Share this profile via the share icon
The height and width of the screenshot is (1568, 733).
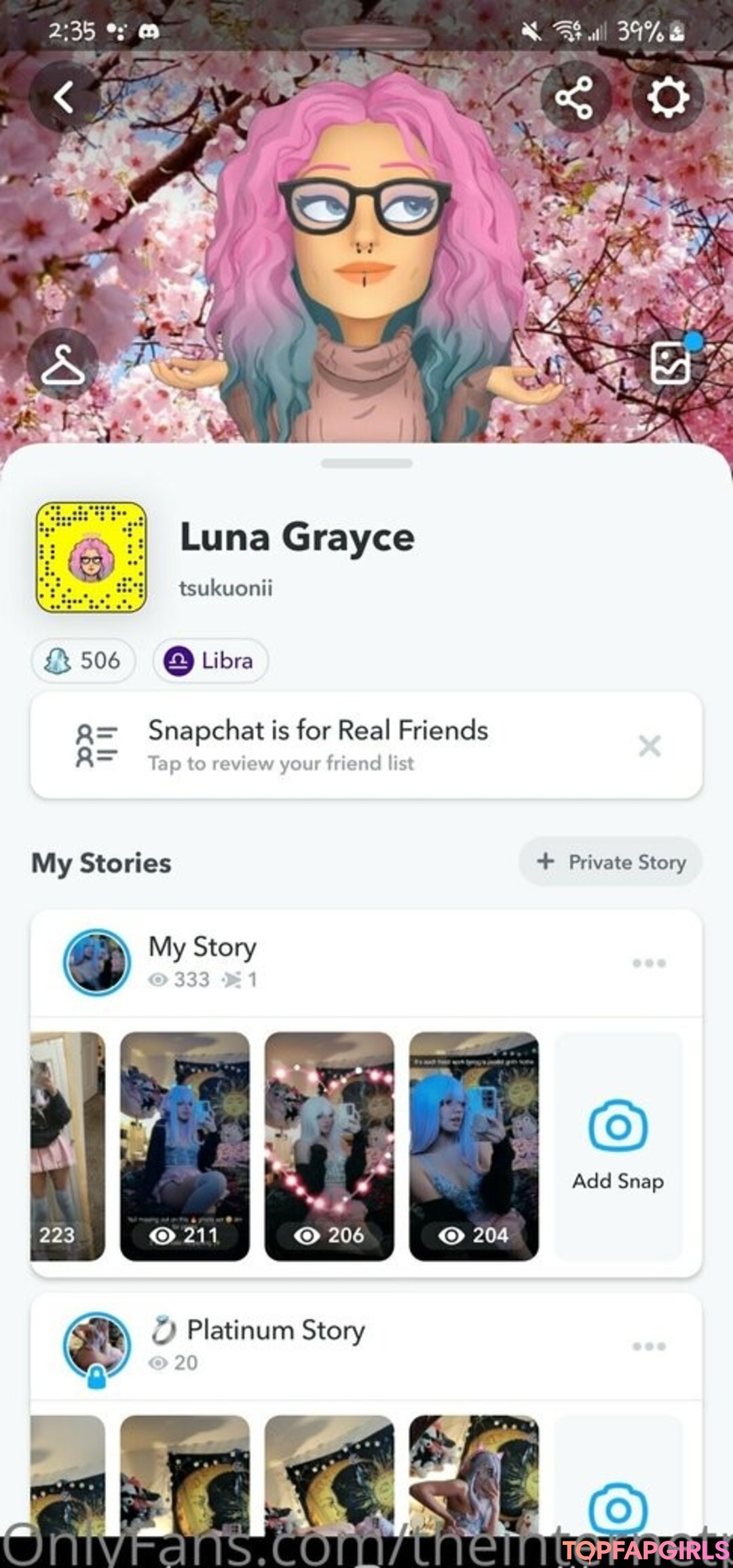(x=574, y=97)
